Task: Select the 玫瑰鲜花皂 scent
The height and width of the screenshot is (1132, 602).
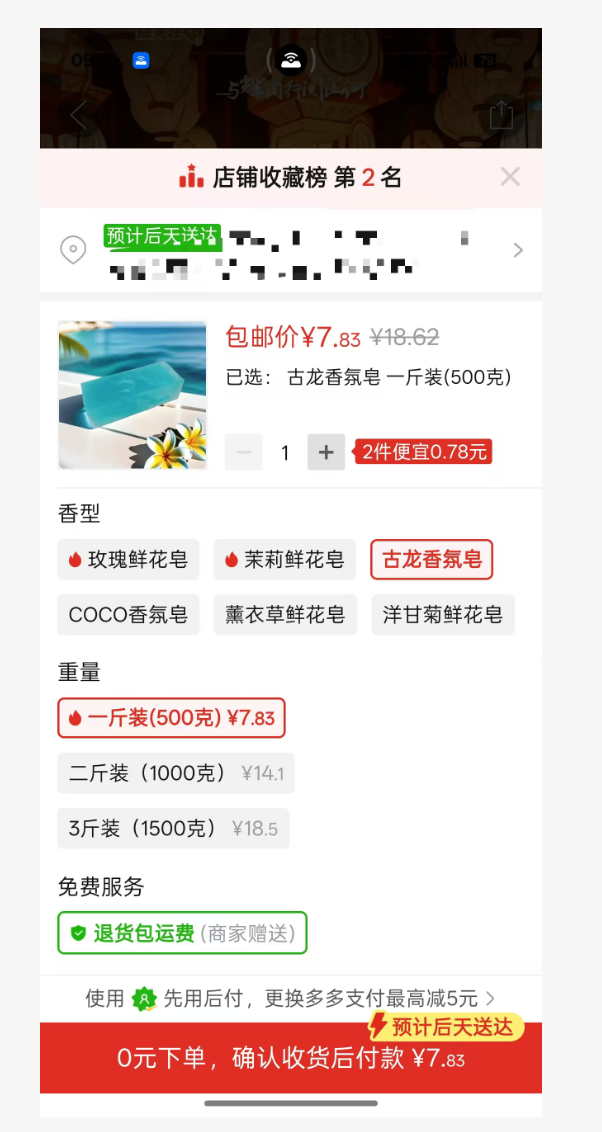Action: (128, 560)
